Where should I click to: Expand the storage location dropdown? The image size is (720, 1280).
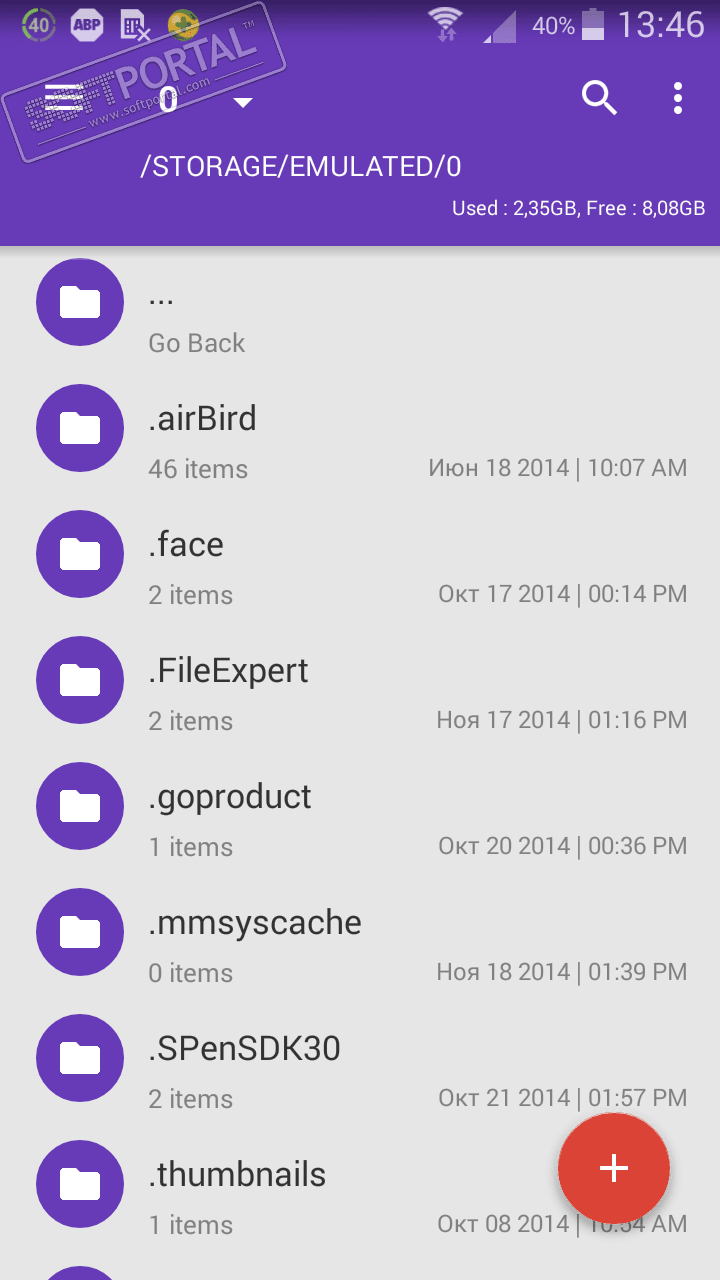[x=242, y=102]
